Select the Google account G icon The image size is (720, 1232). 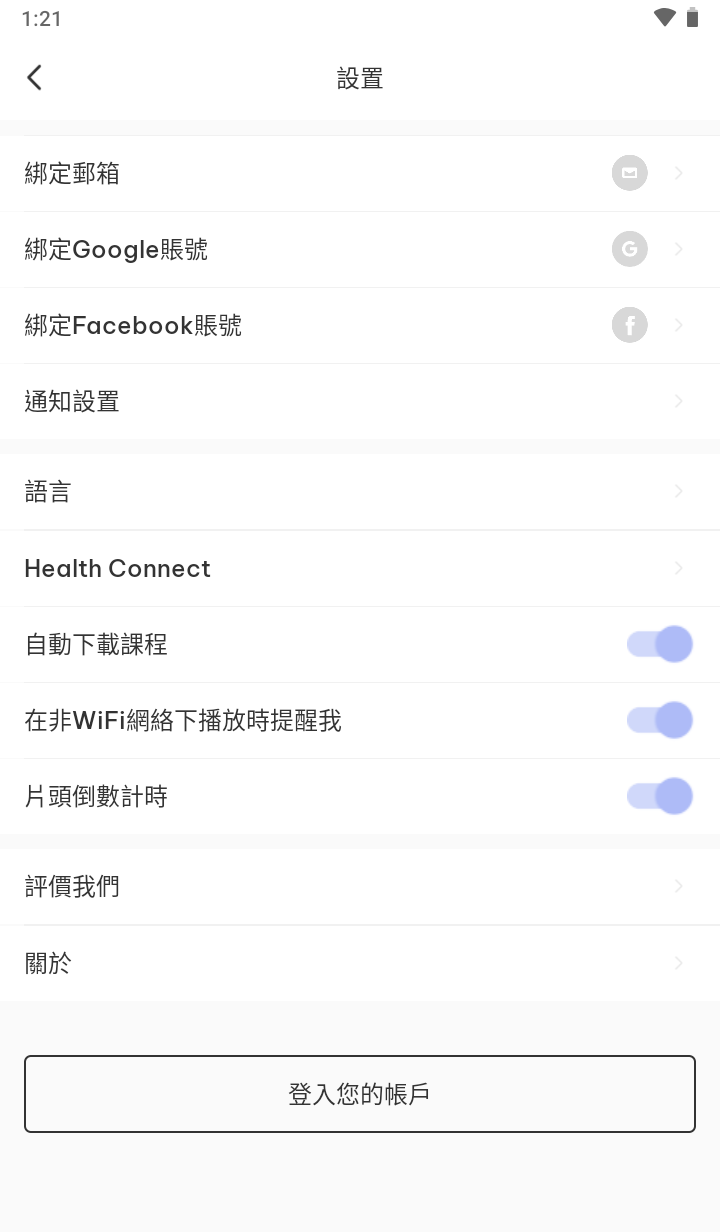[x=629, y=249]
